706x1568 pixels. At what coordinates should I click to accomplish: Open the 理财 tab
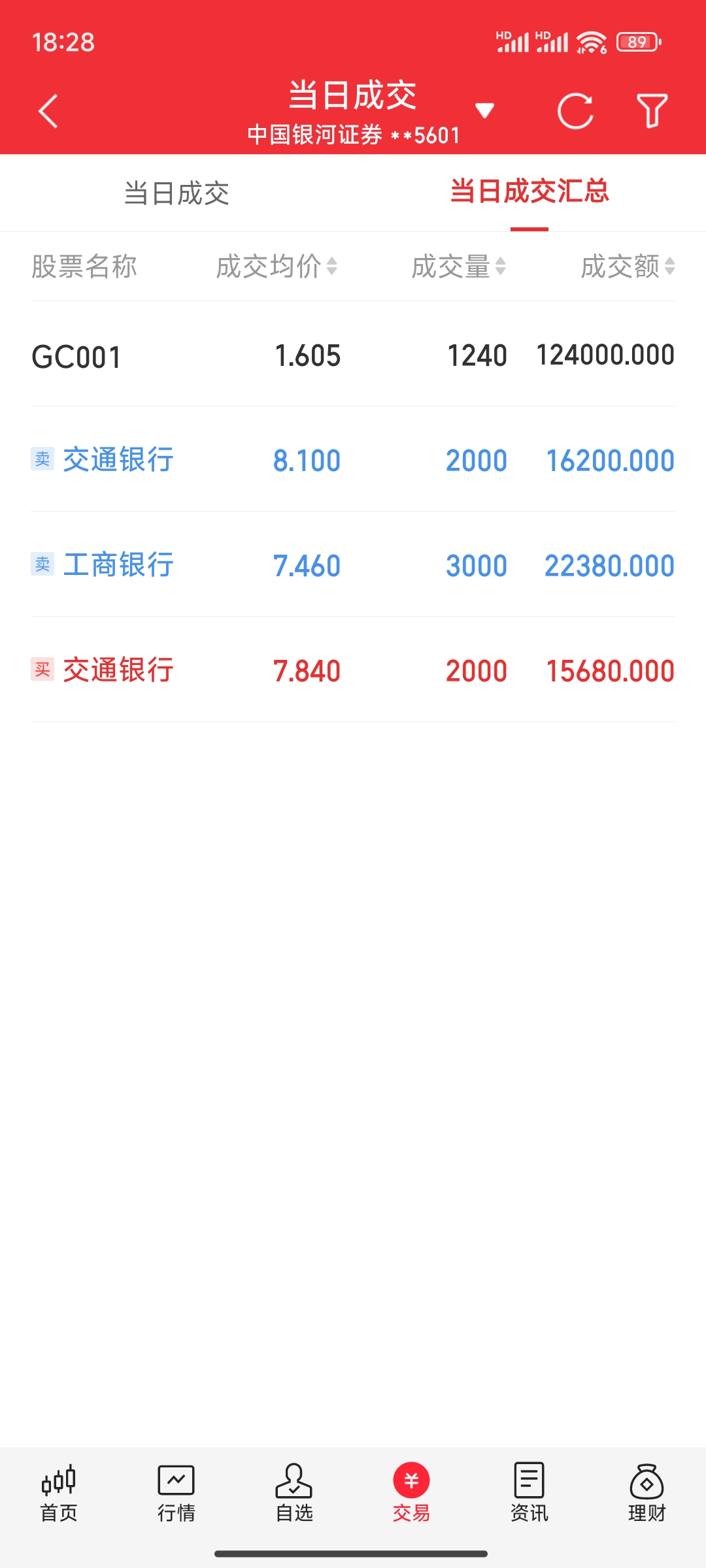click(647, 1494)
